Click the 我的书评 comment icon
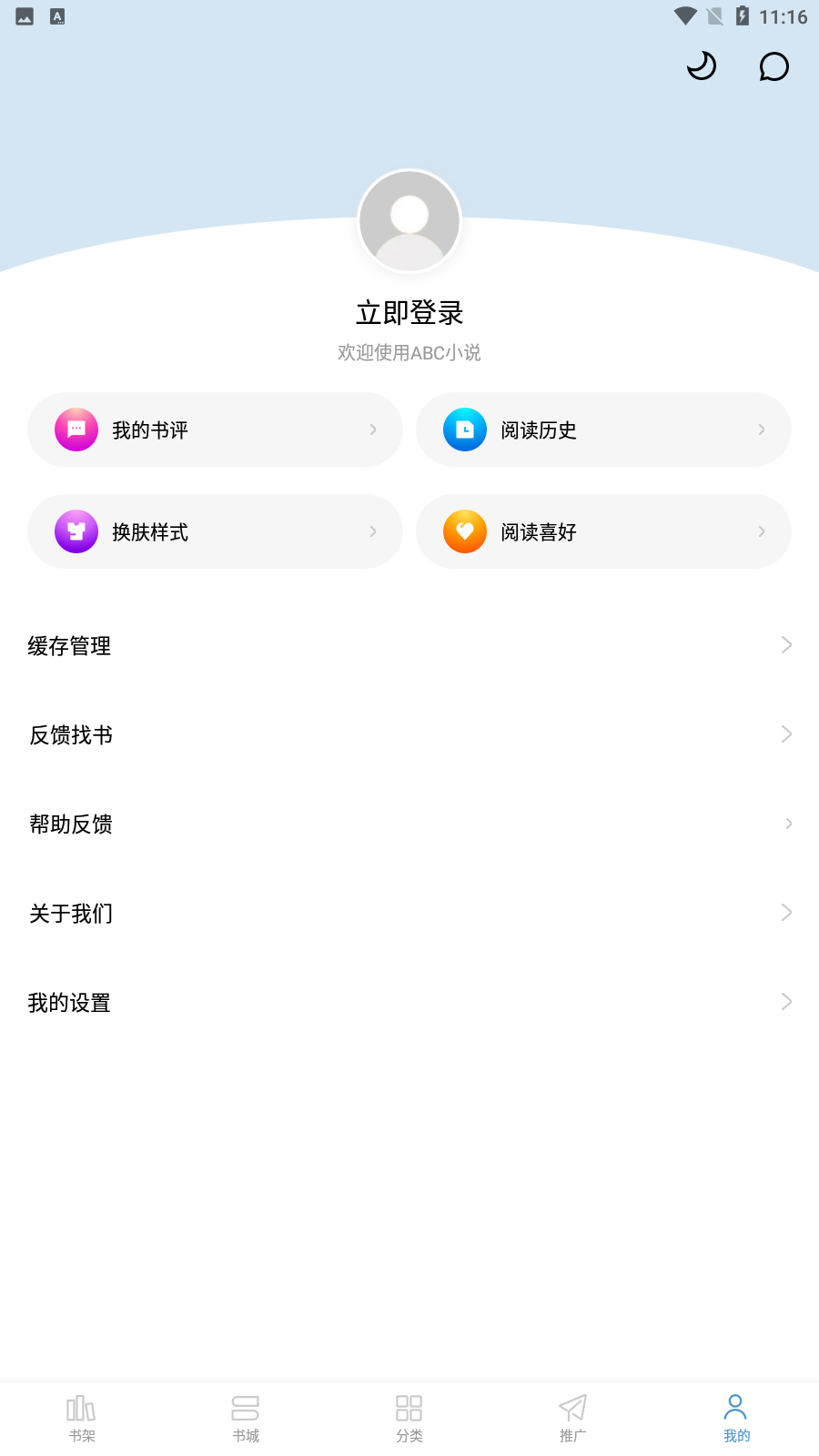Viewport: 819px width, 1456px height. (x=76, y=430)
